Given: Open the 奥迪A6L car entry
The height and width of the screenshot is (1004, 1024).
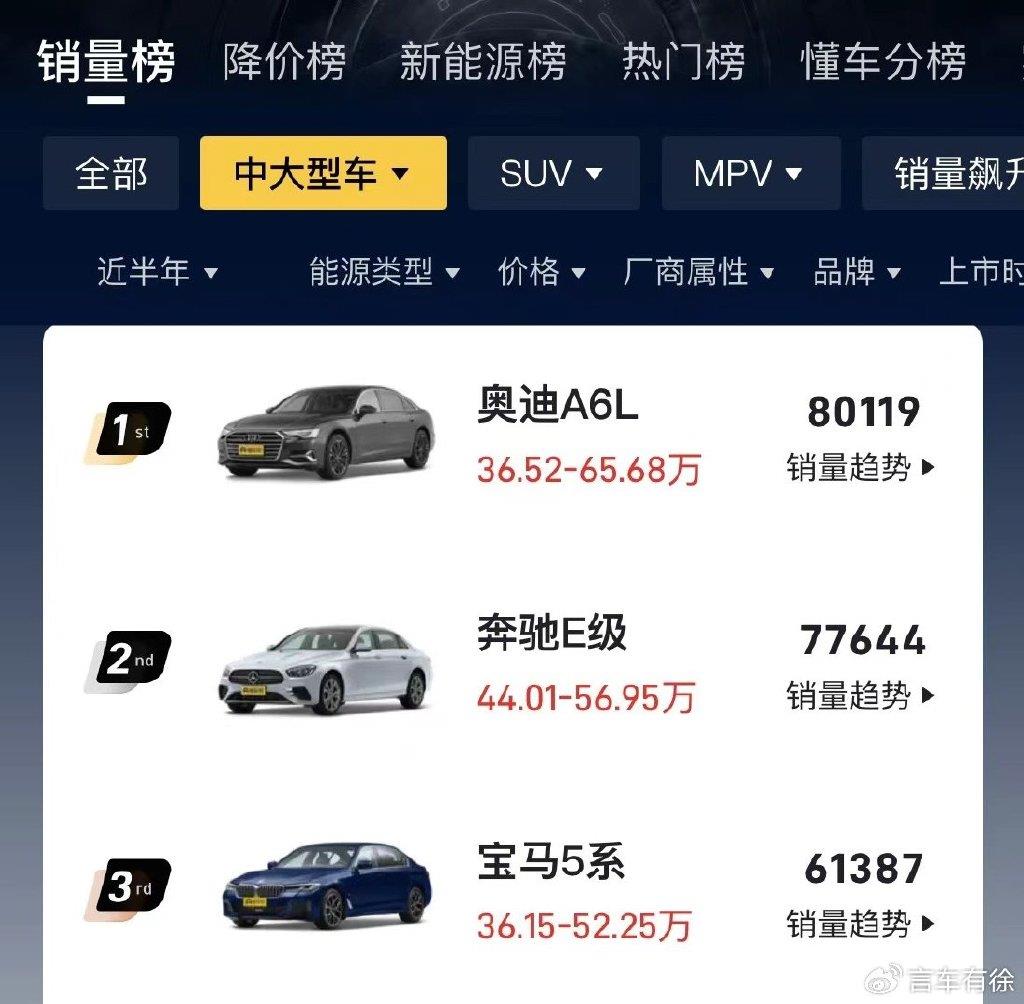Looking at the screenshot, I should (x=557, y=407).
